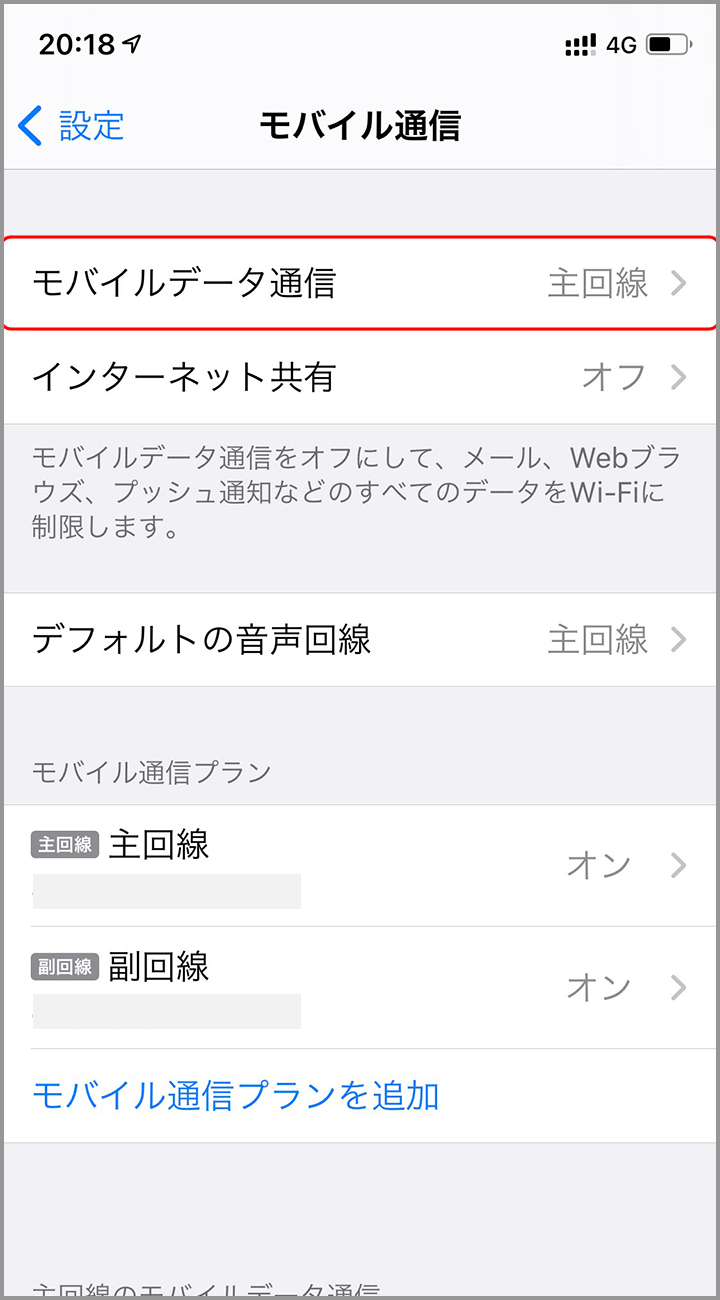Open デフォルトの音声回線 option
This screenshot has width=720, height=1300.
(x=360, y=640)
